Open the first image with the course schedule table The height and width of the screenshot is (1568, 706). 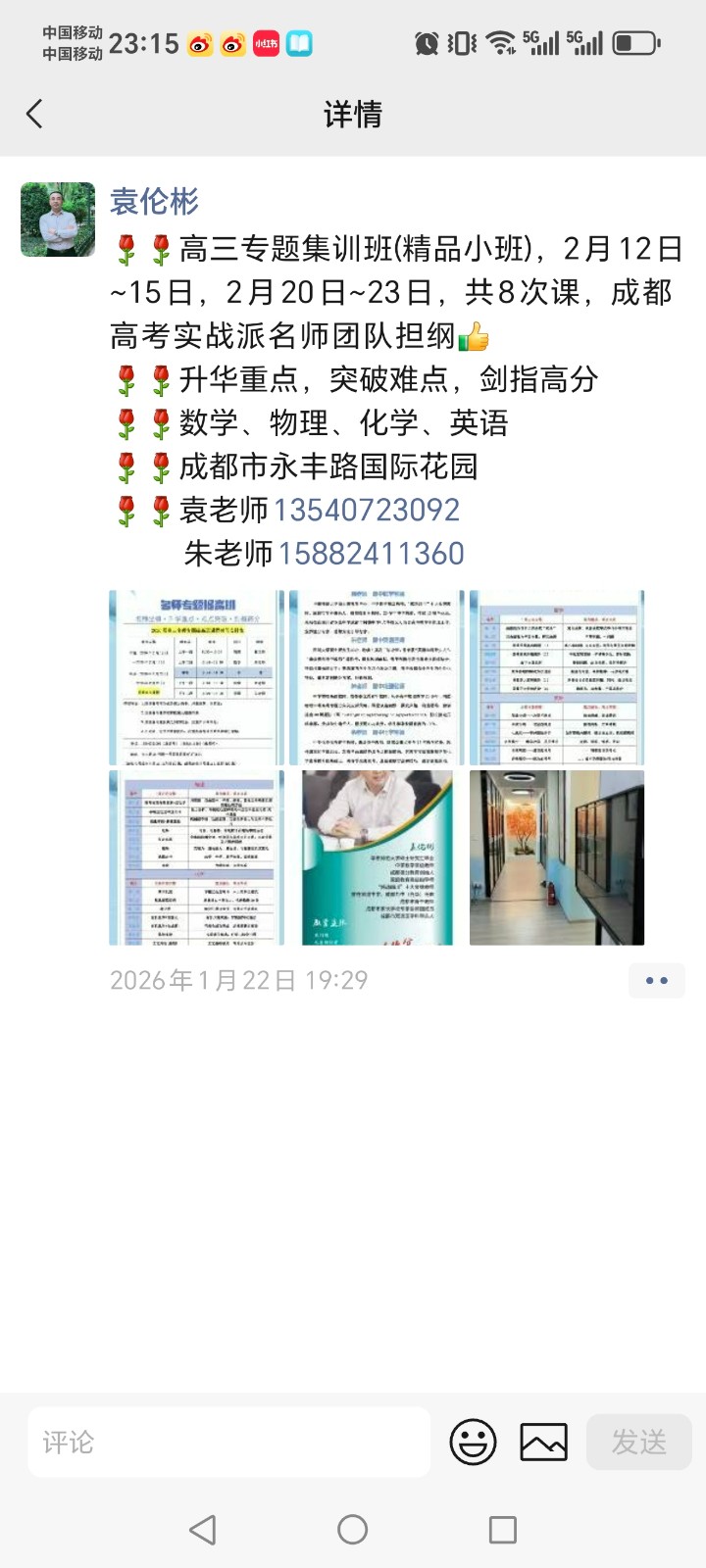[x=196, y=677]
